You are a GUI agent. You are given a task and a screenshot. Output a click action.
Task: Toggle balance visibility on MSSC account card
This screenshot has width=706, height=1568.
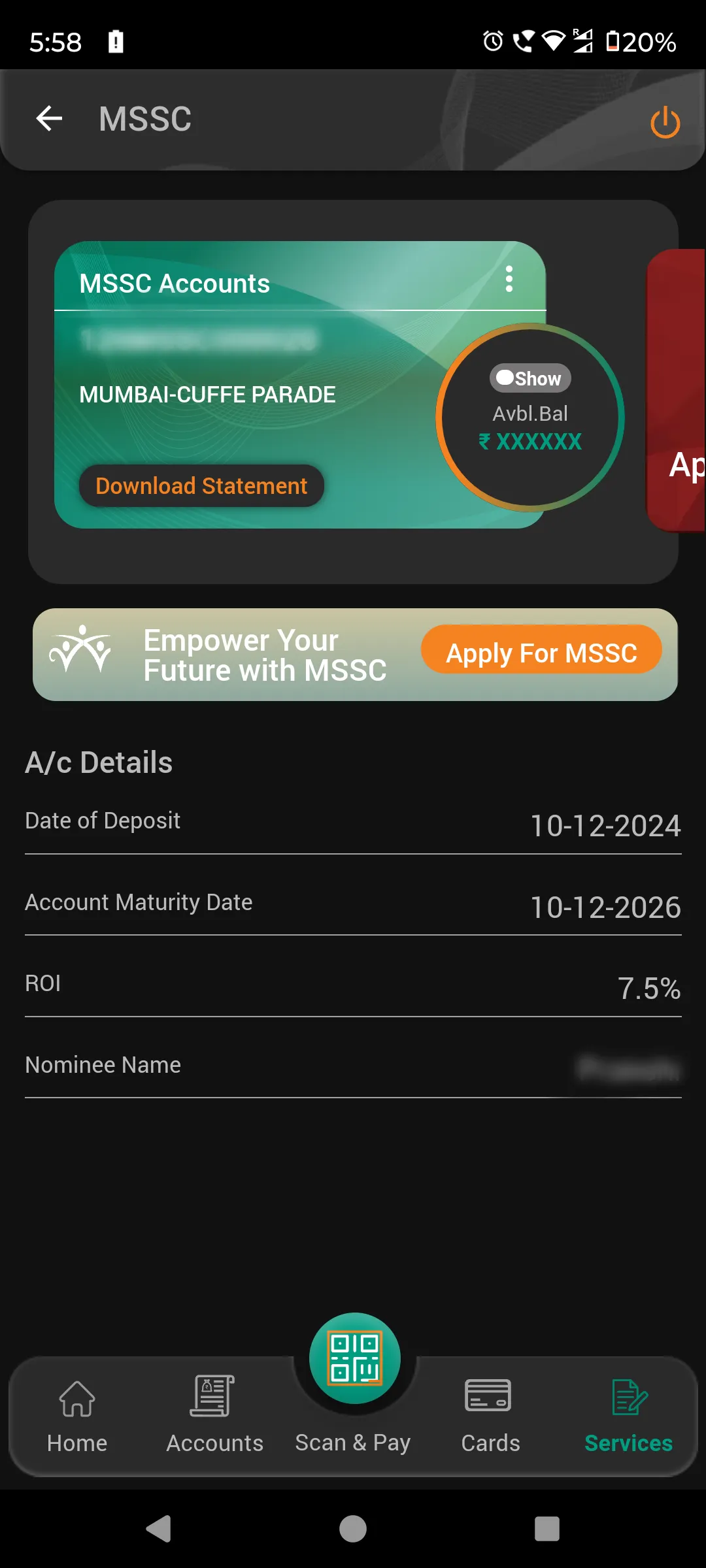click(529, 378)
